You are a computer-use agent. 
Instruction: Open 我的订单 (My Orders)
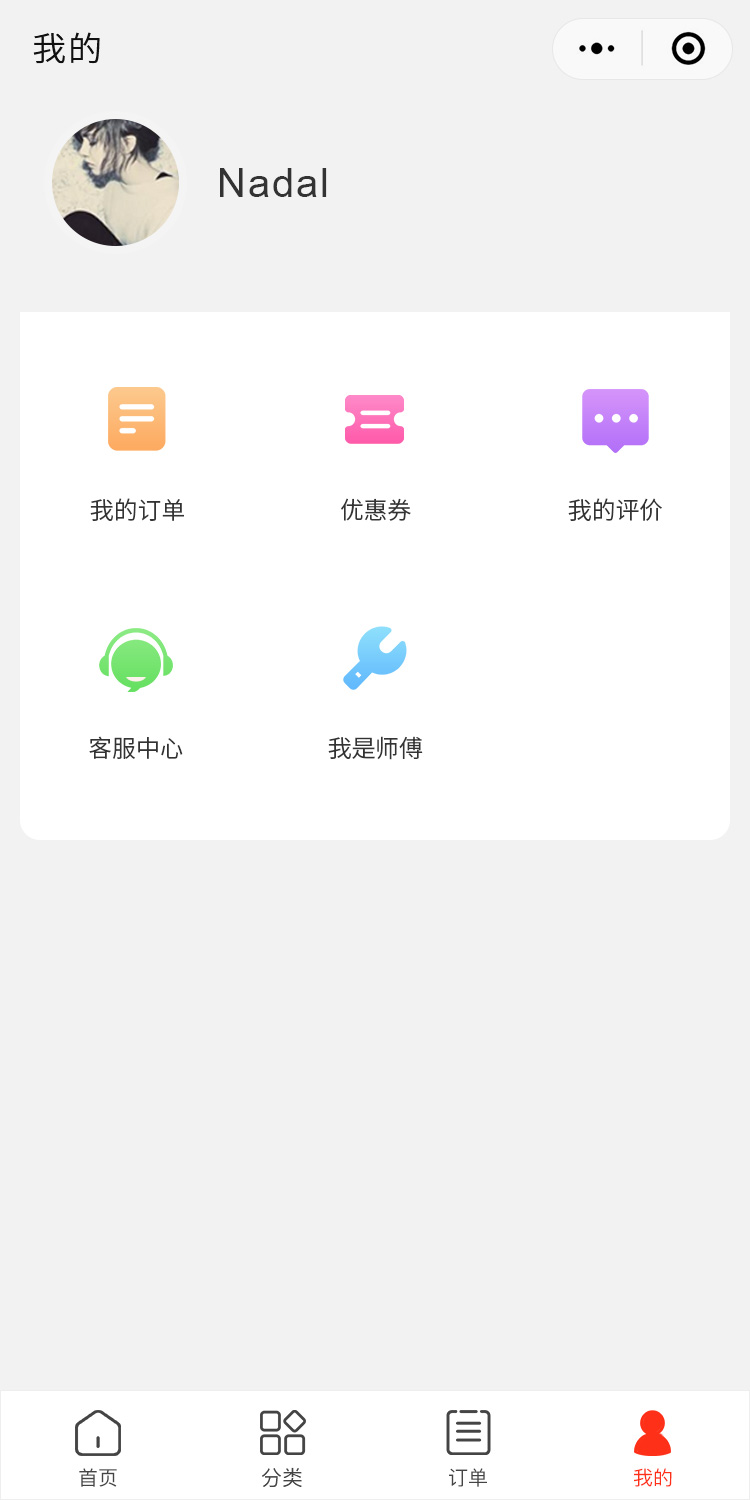coord(137,452)
